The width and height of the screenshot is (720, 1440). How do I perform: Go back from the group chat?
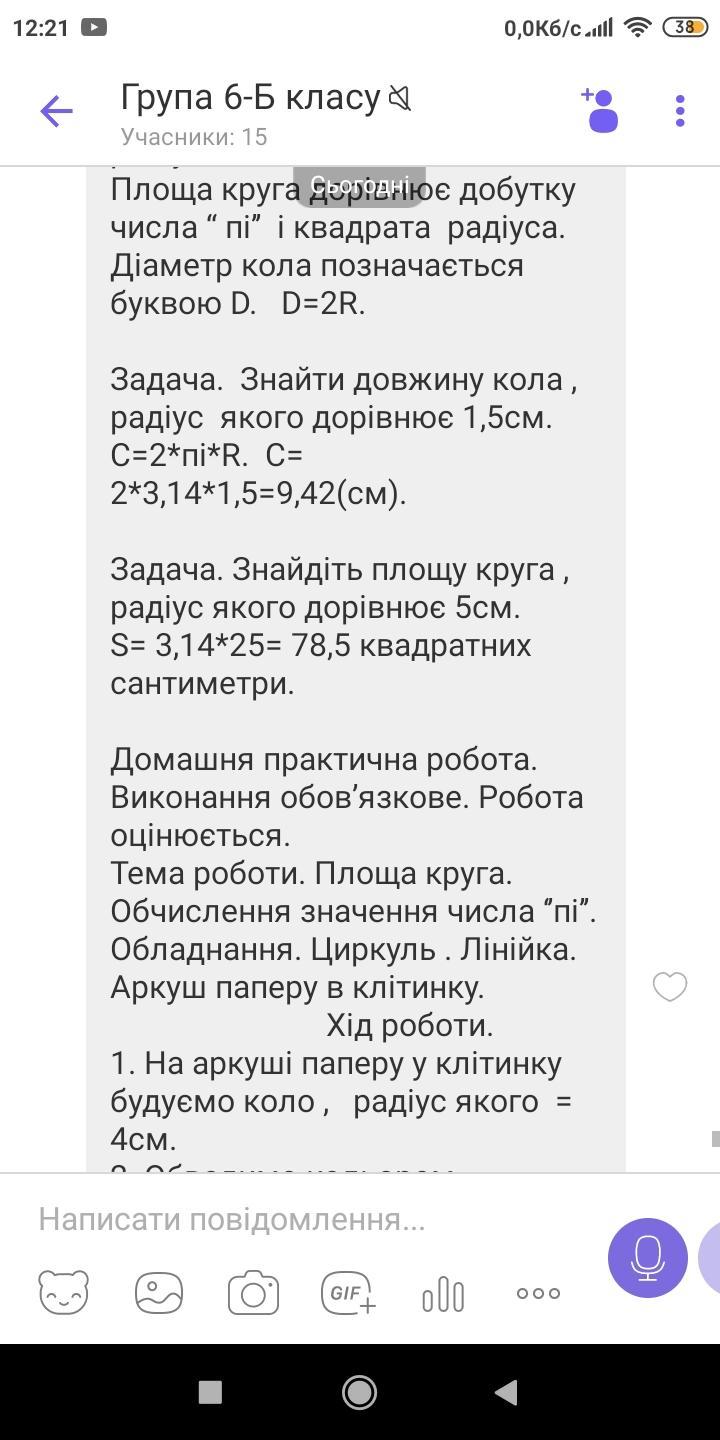[57, 111]
